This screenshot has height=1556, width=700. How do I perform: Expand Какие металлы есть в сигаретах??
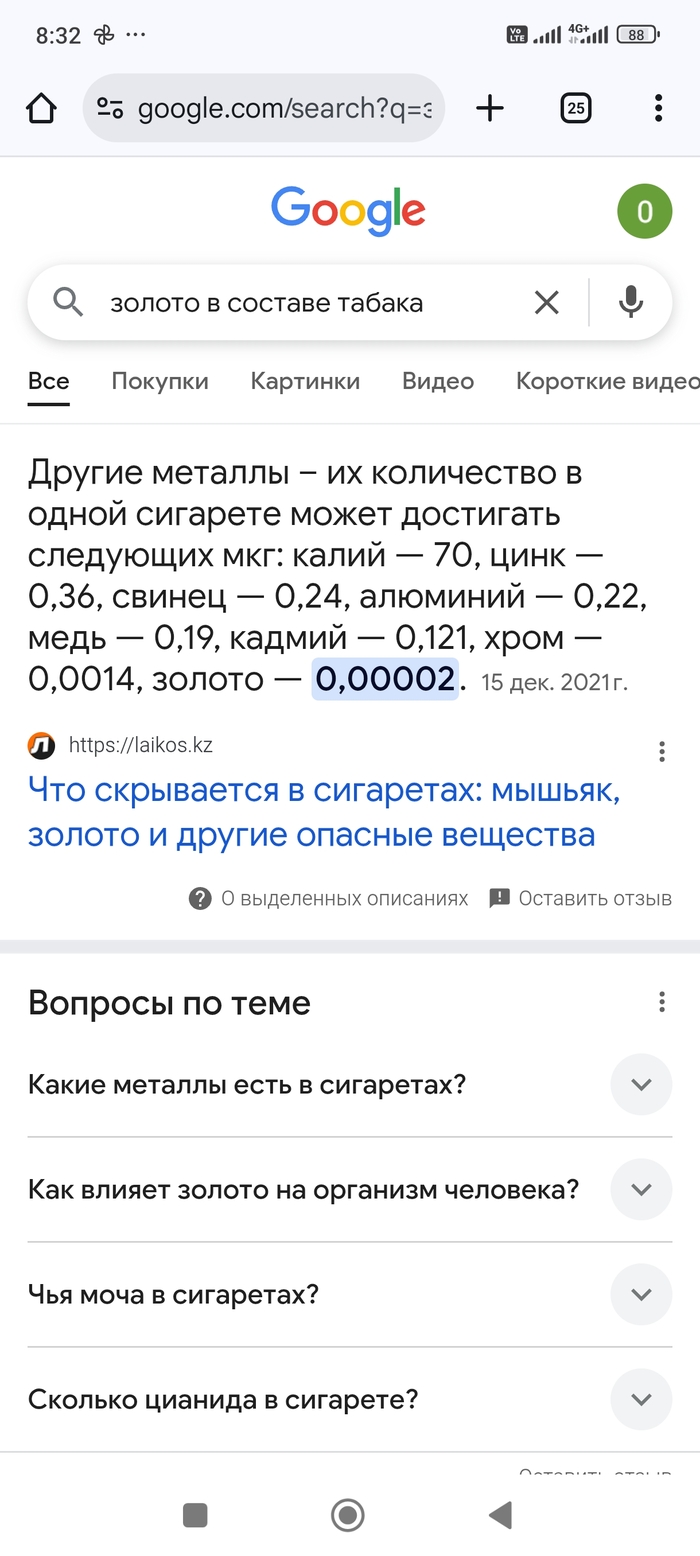pos(641,1084)
